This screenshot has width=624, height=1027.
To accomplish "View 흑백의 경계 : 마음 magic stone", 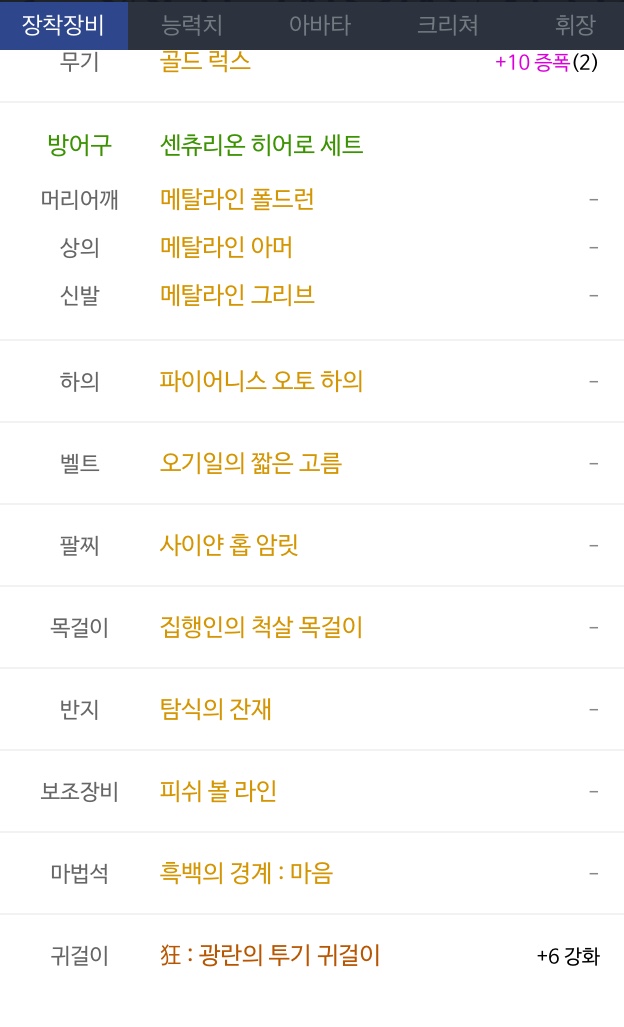I will 246,873.
